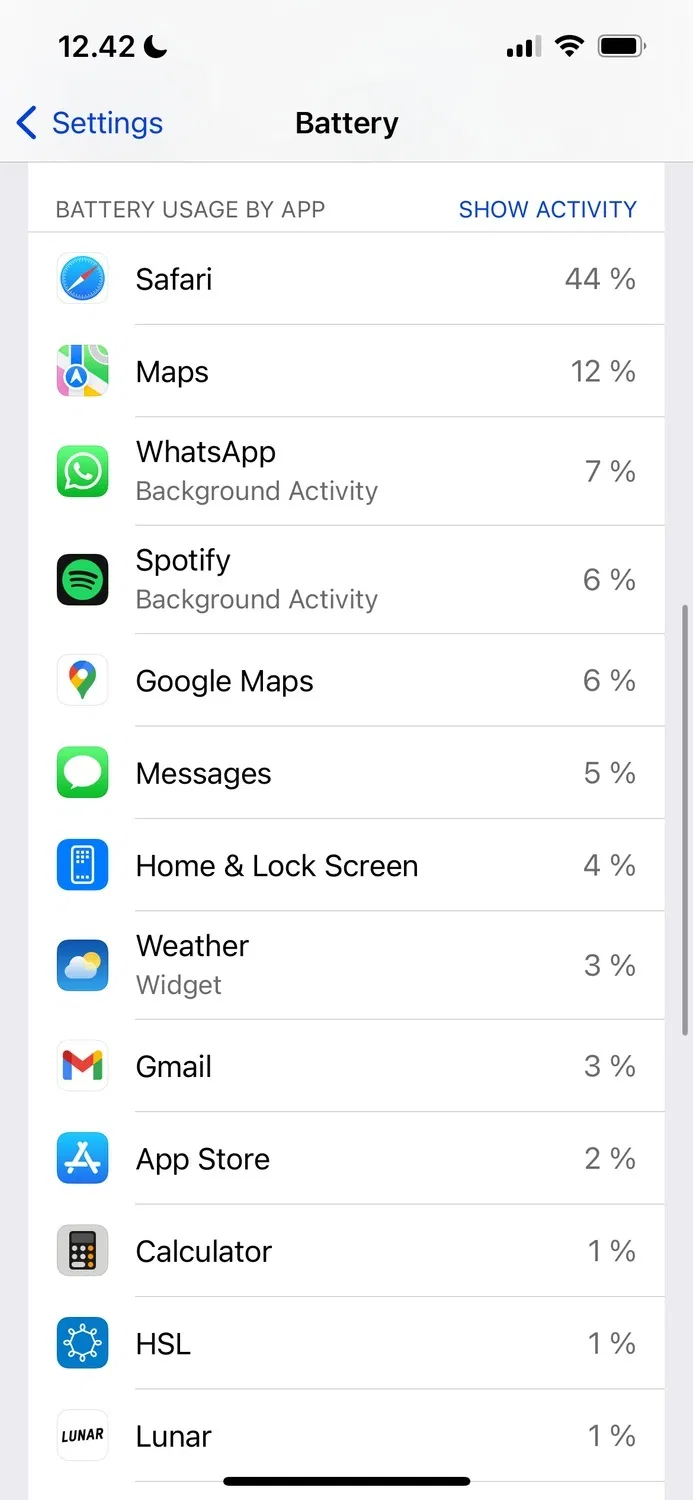This screenshot has width=693, height=1500.
Task: Tap the Messages usage row
Action: click(346, 773)
